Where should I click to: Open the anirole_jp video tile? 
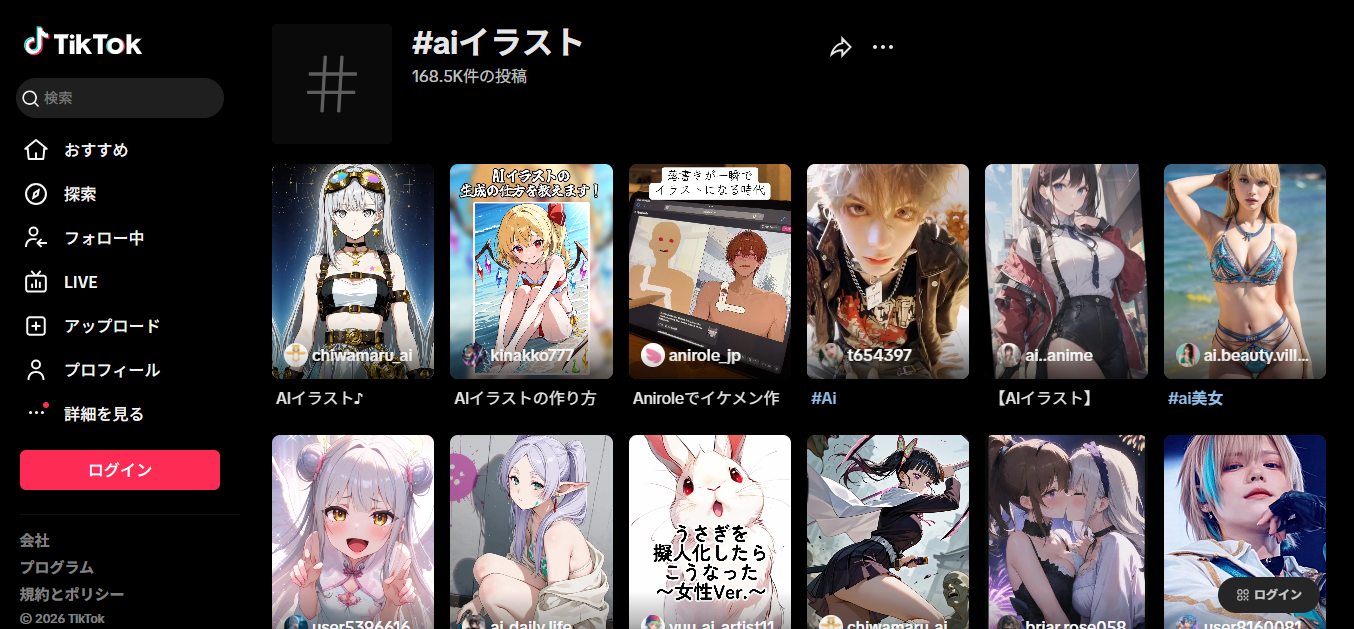pyautogui.click(x=709, y=270)
